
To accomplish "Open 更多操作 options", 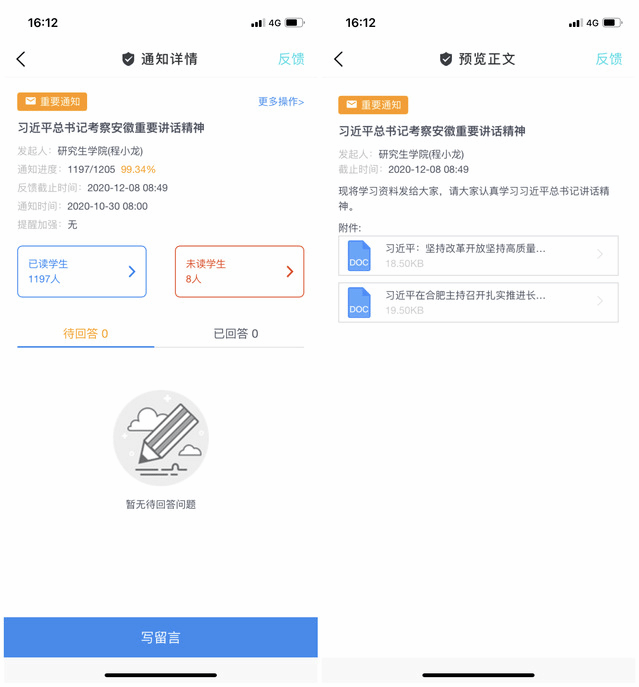I will coord(280,101).
